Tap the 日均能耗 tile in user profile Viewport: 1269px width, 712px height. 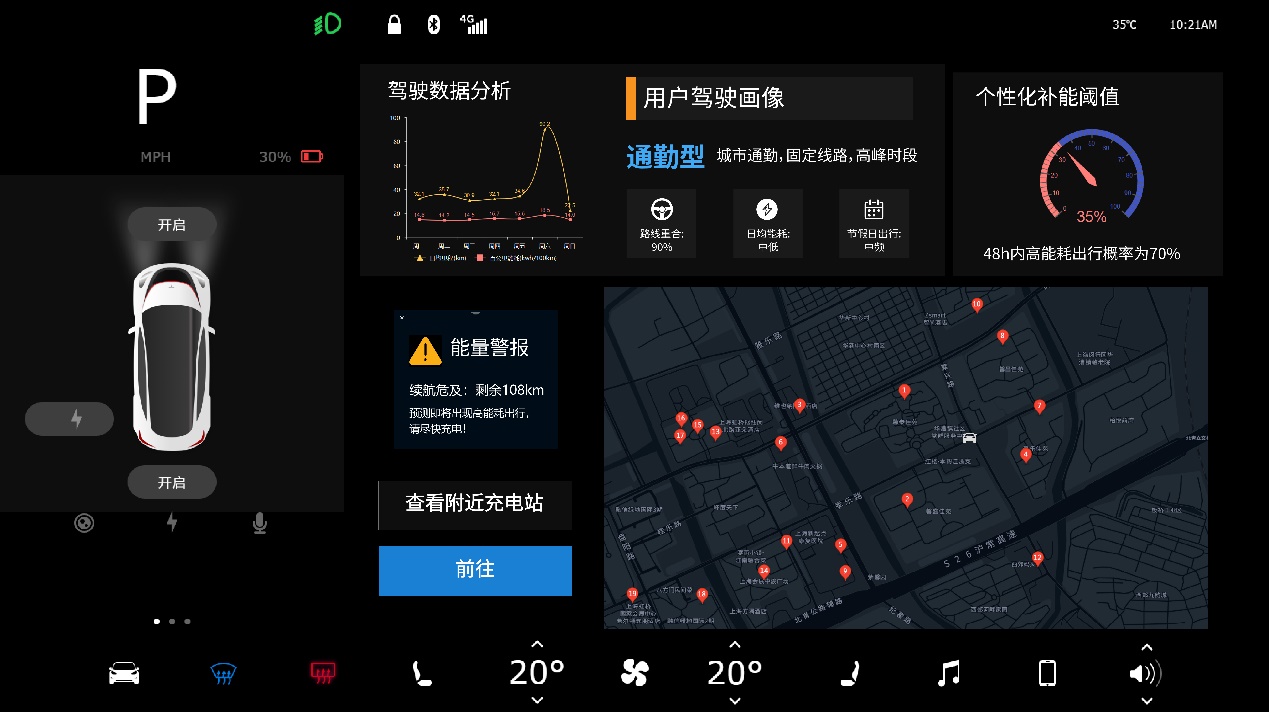tap(767, 223)
